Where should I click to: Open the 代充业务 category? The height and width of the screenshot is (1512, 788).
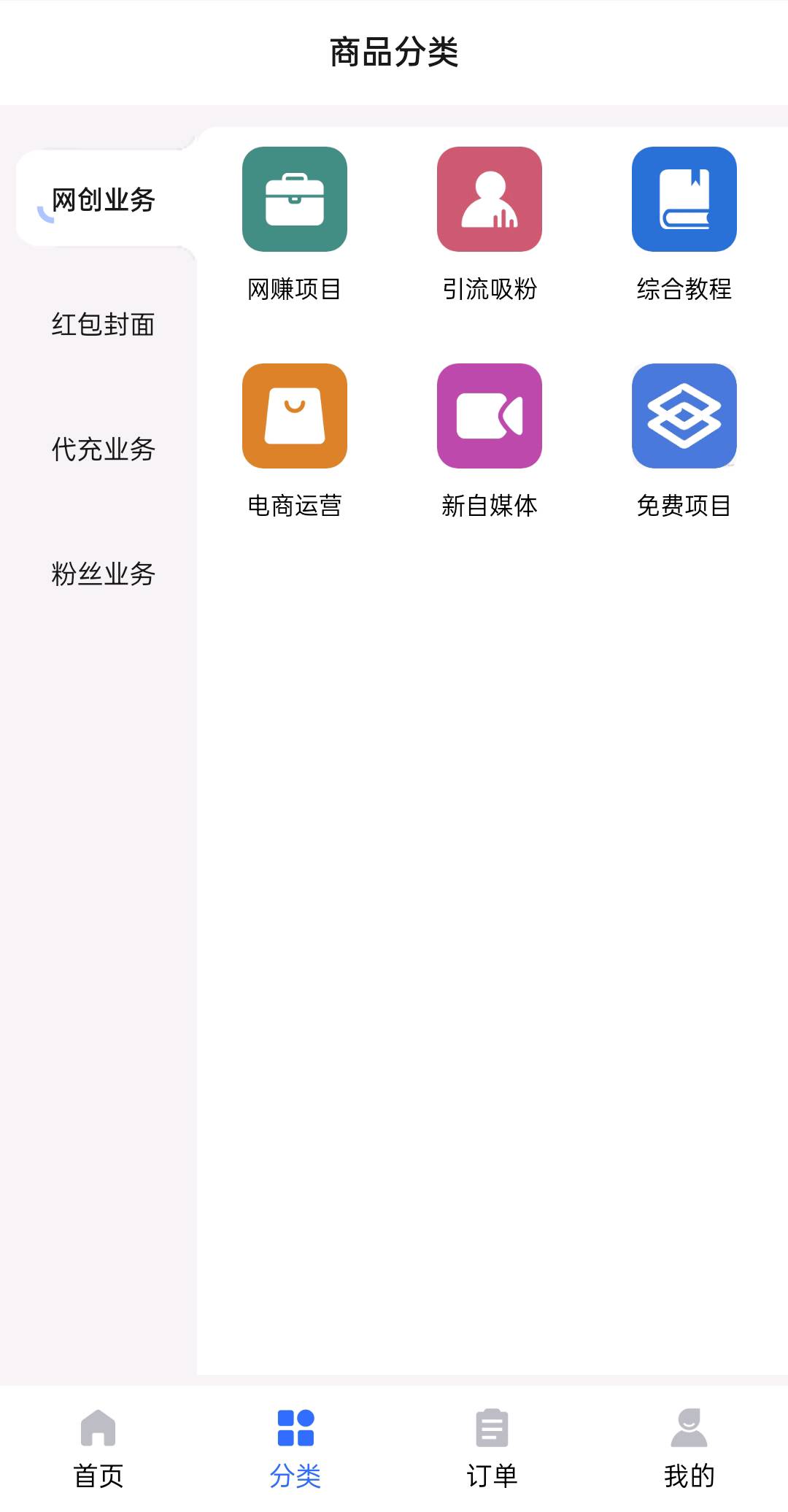[x=103, y=449]
